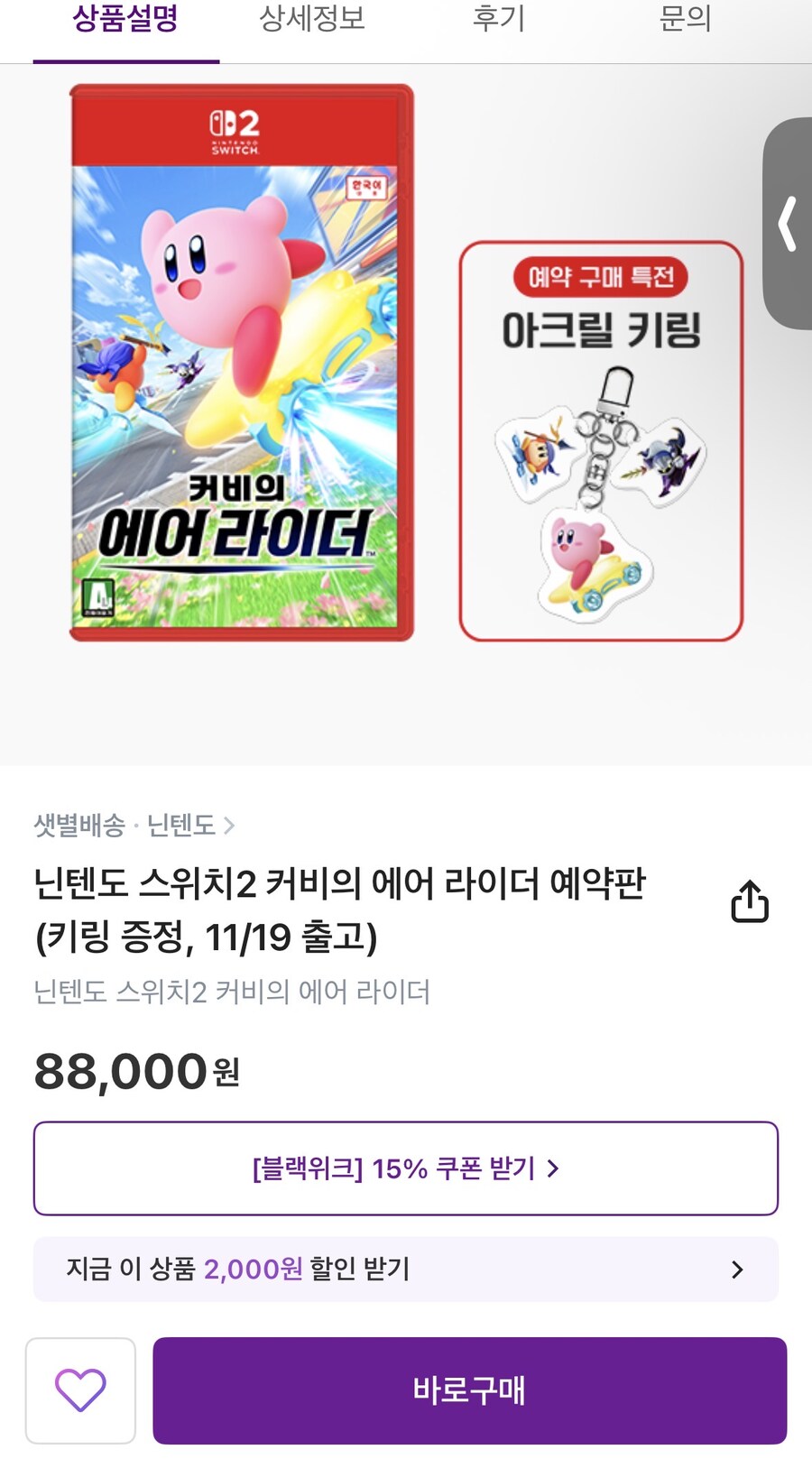This screenshot has width=812, height=1468.
Task: Click the breadcrumb chevron after 닌텐도
Action: click(232, 826)
